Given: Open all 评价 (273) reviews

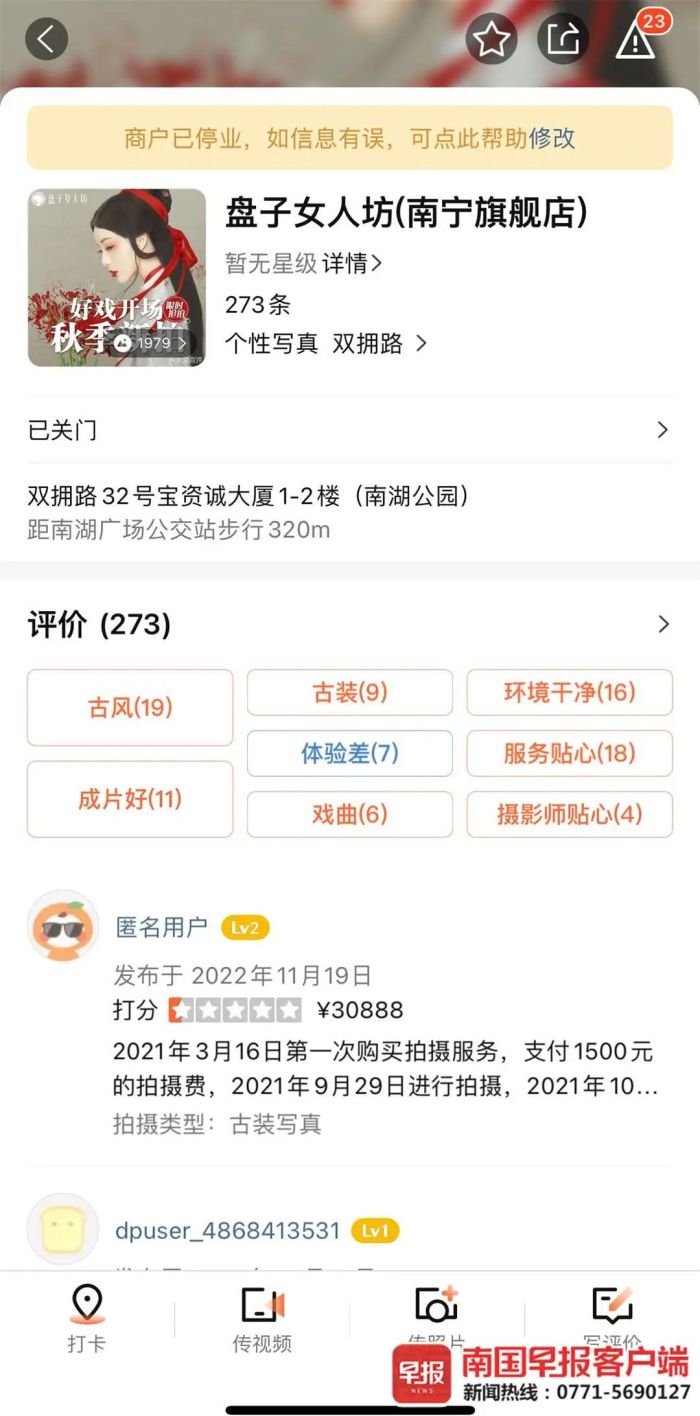Looking at the screenshot, I should click(x=350, y=625).
